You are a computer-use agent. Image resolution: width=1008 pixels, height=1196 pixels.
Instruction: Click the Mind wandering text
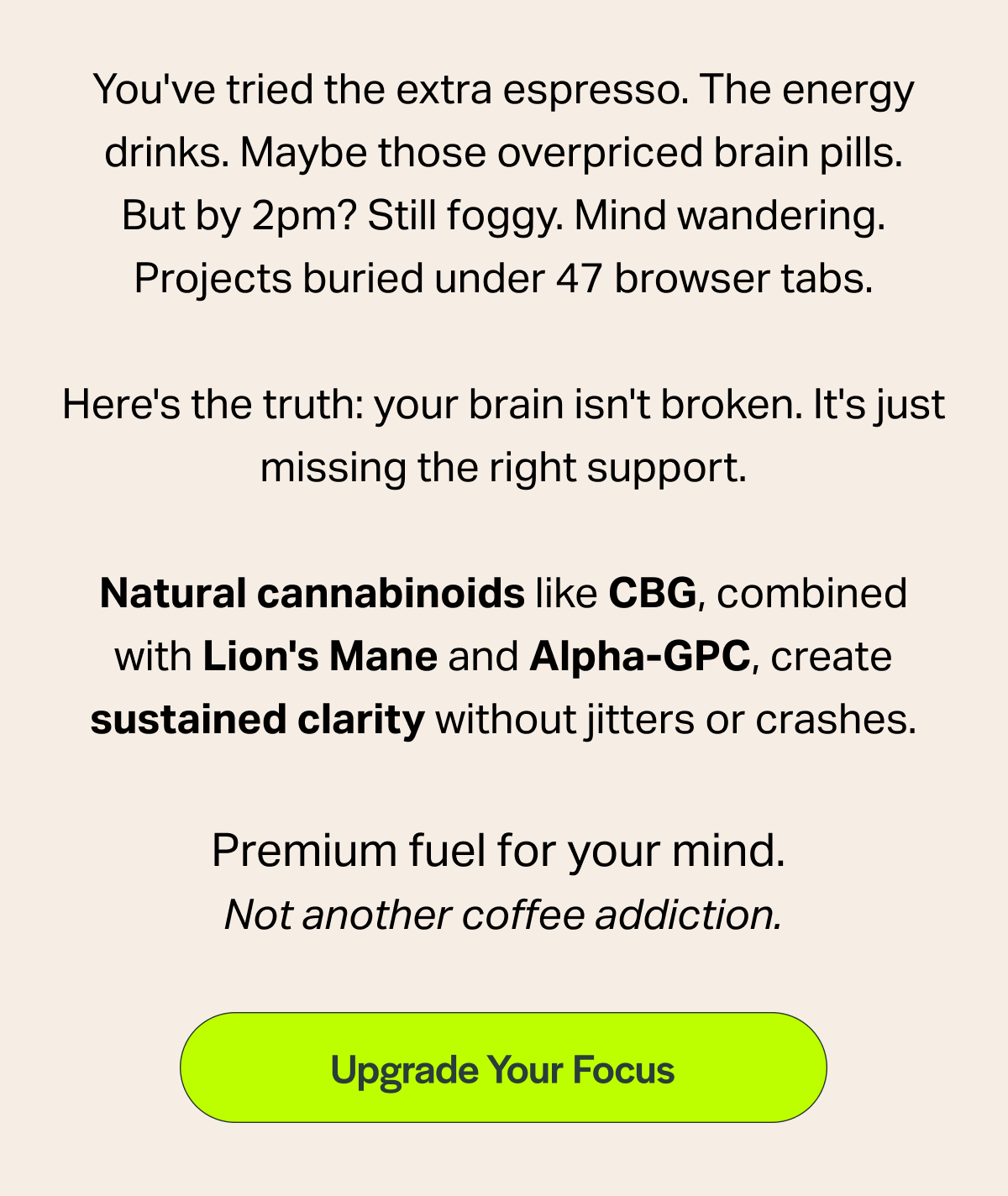pyautogui.click(x=731, y=215)
